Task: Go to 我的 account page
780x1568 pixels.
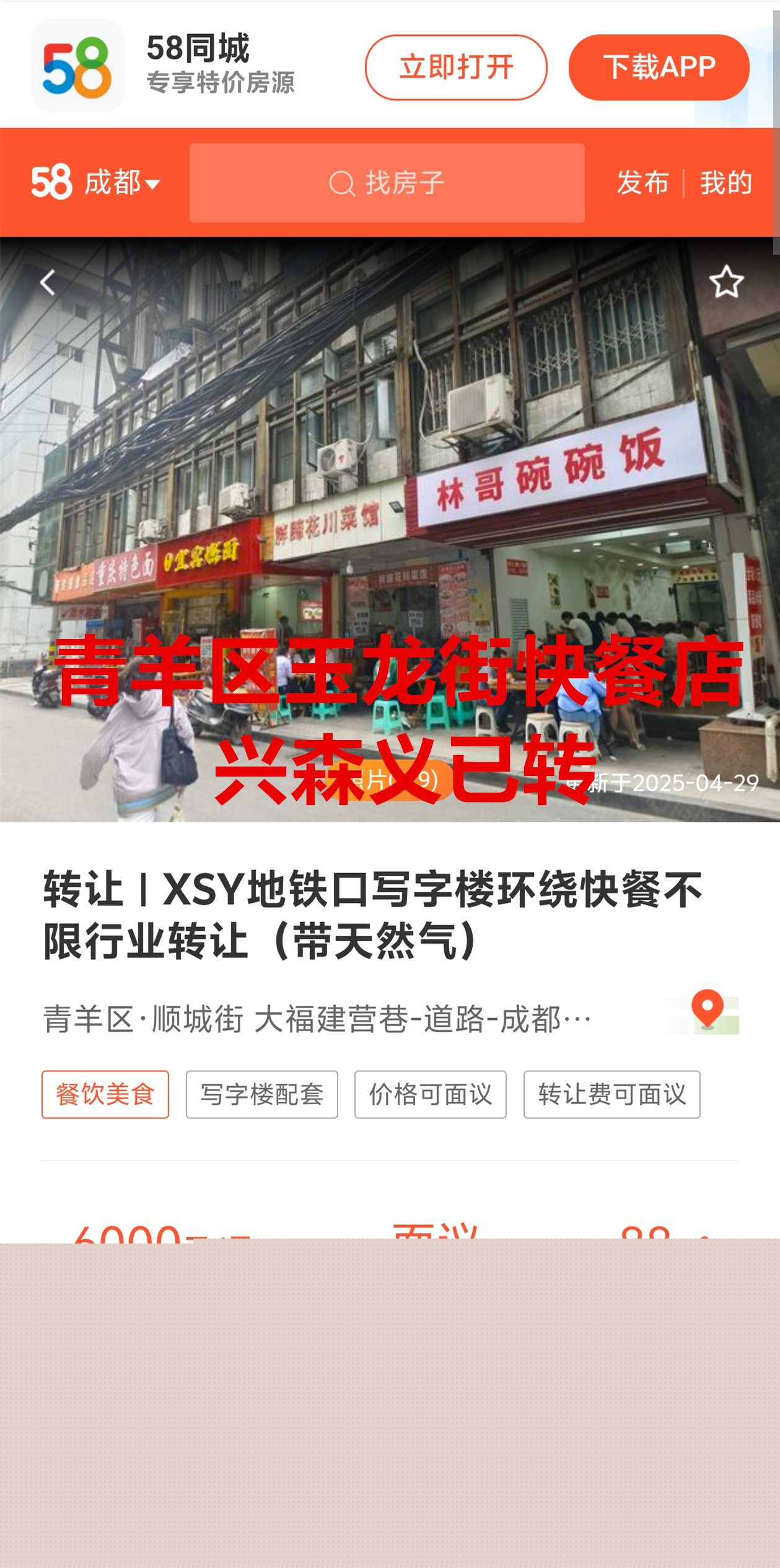Action: tap(726, 183)
